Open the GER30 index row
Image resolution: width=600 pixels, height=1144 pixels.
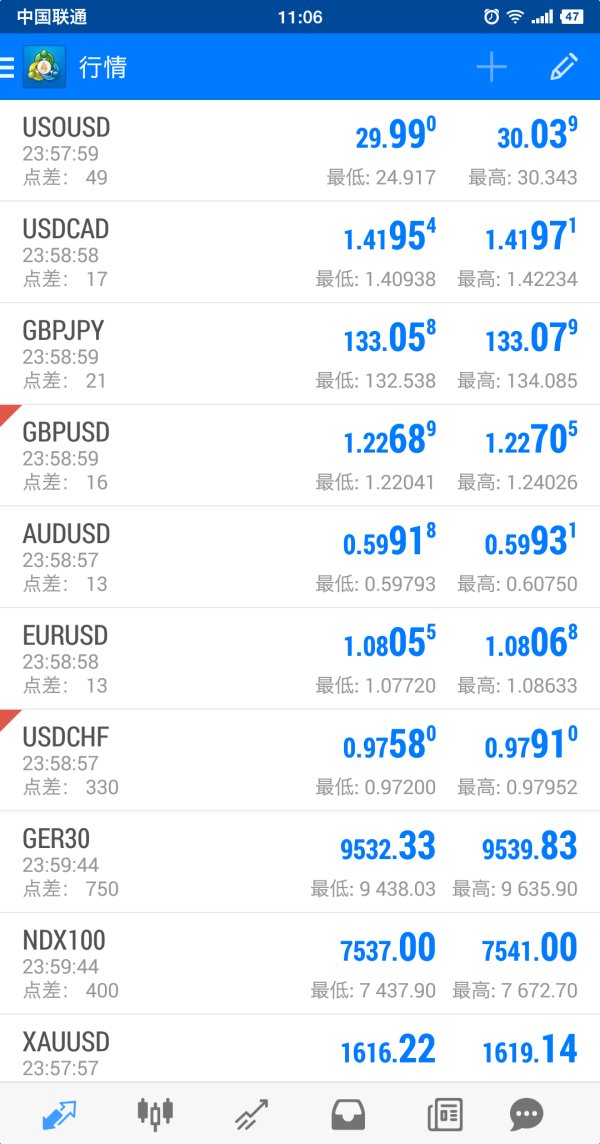(x=300, y=861)
